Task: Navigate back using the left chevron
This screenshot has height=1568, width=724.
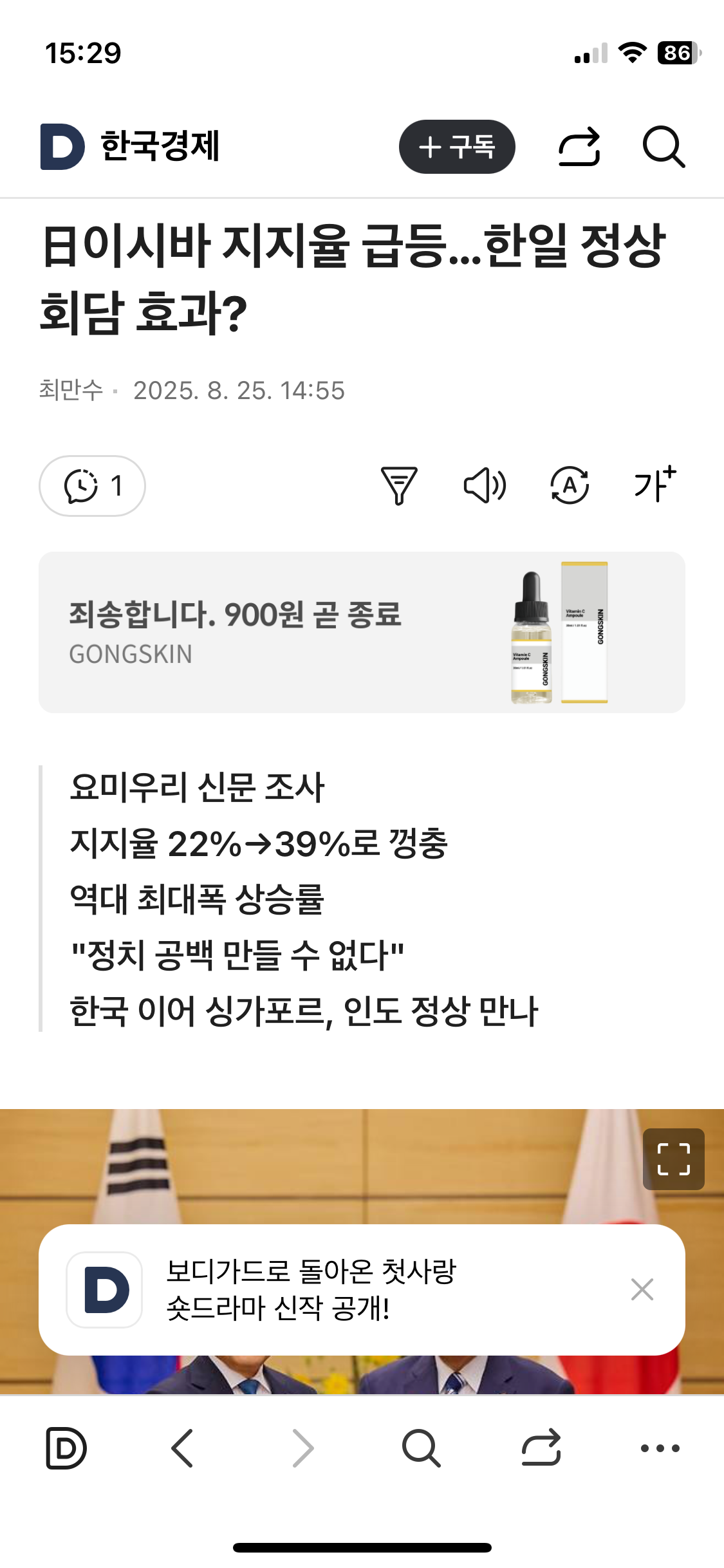Action: click(182, 1448)
